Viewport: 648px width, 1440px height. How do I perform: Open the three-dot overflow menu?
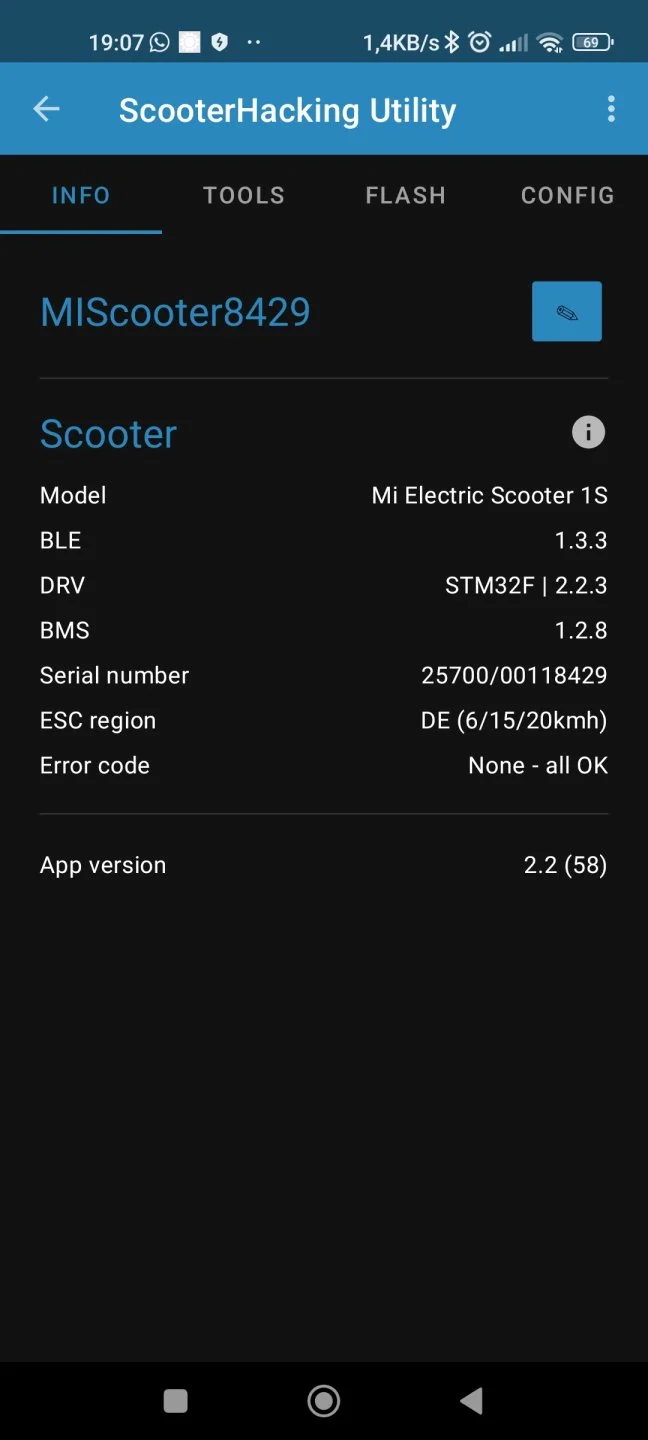point(611,109)
